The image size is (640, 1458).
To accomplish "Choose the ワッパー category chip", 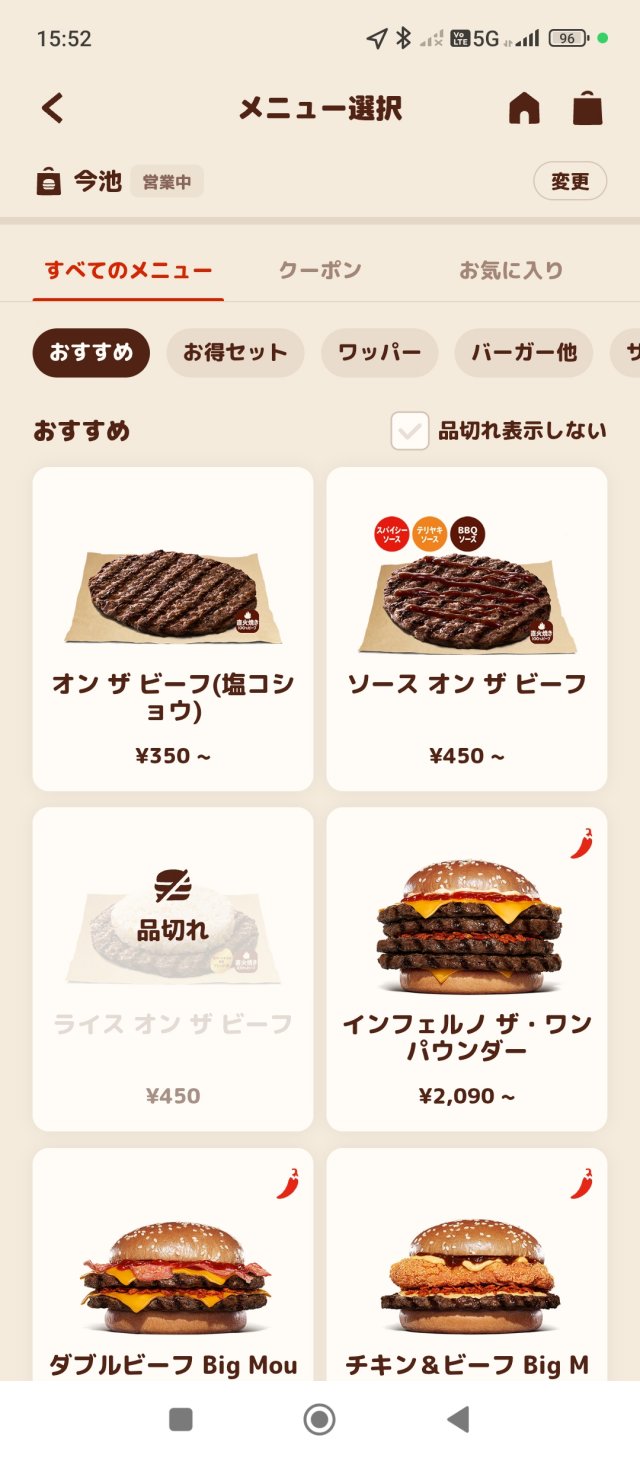I will [x=379, y=353].
